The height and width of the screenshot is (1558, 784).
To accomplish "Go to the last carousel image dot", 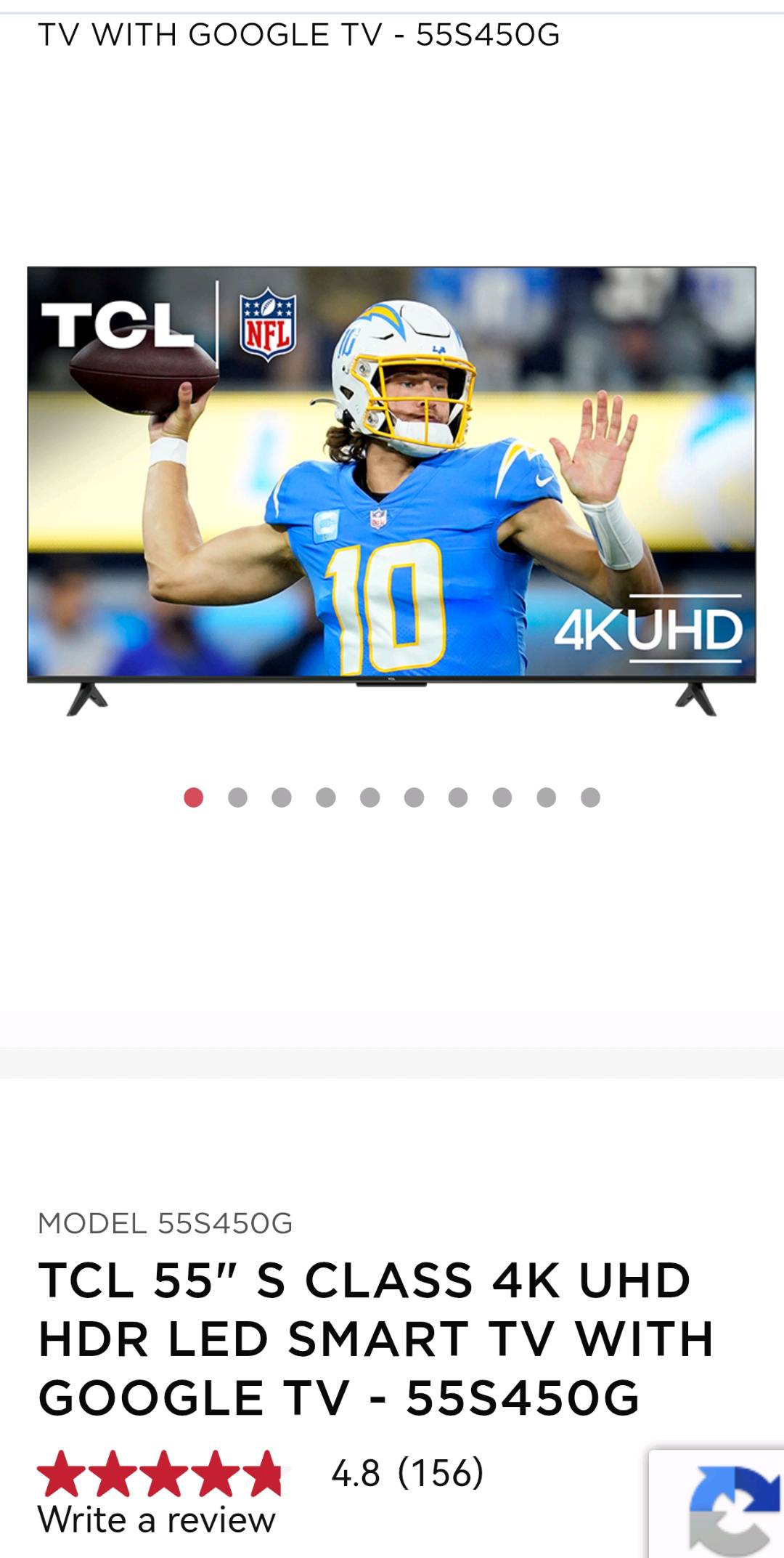I will coord(591,798).
